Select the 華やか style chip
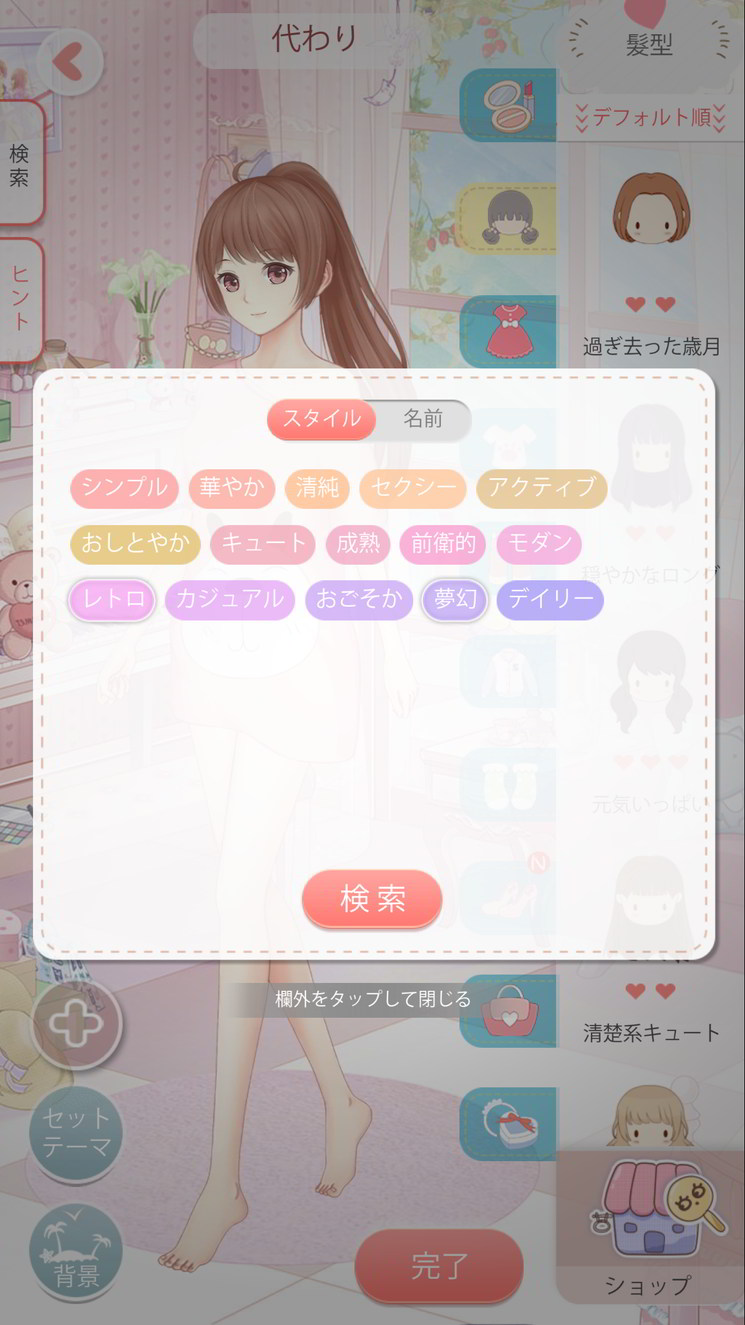 tap(232, 488)
